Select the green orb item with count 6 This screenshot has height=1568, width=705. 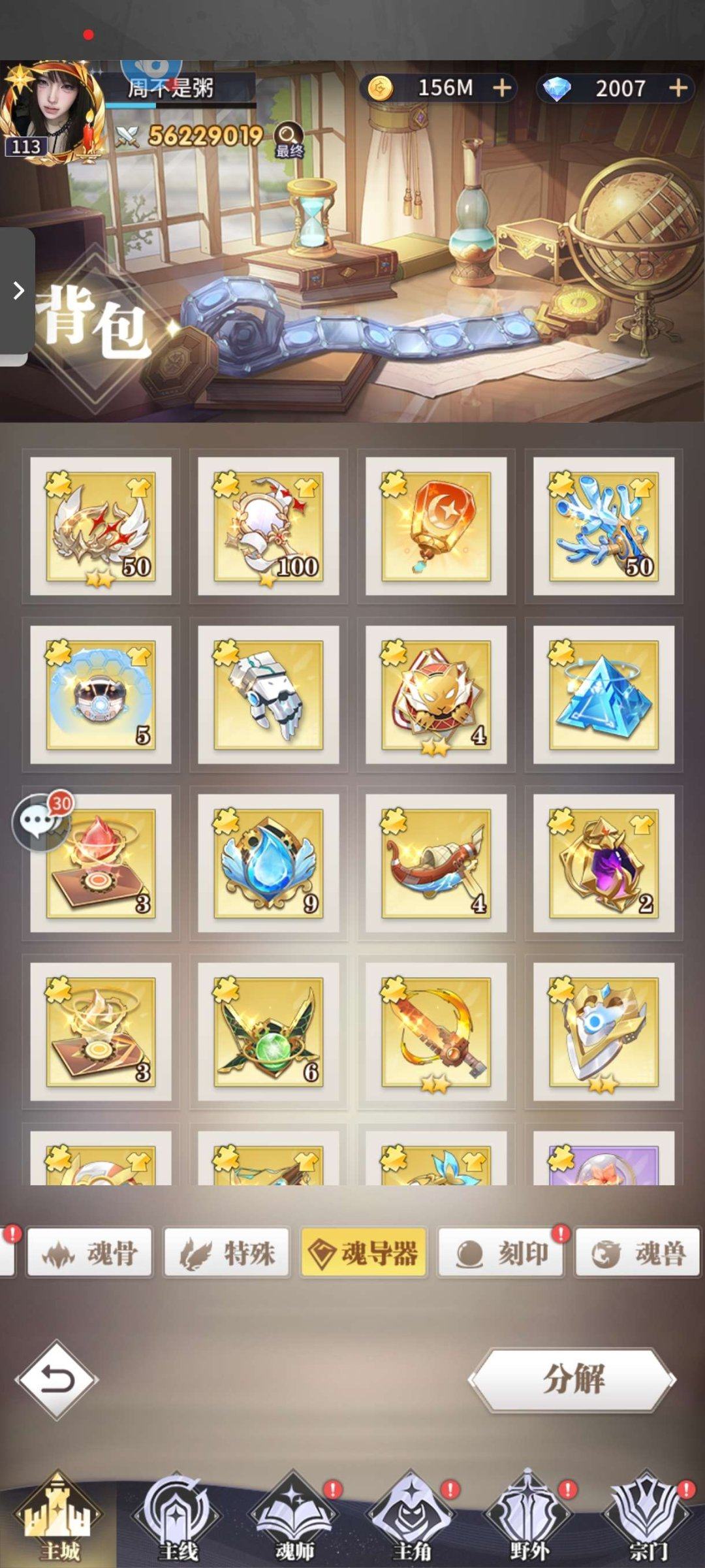click(268, 1031)
